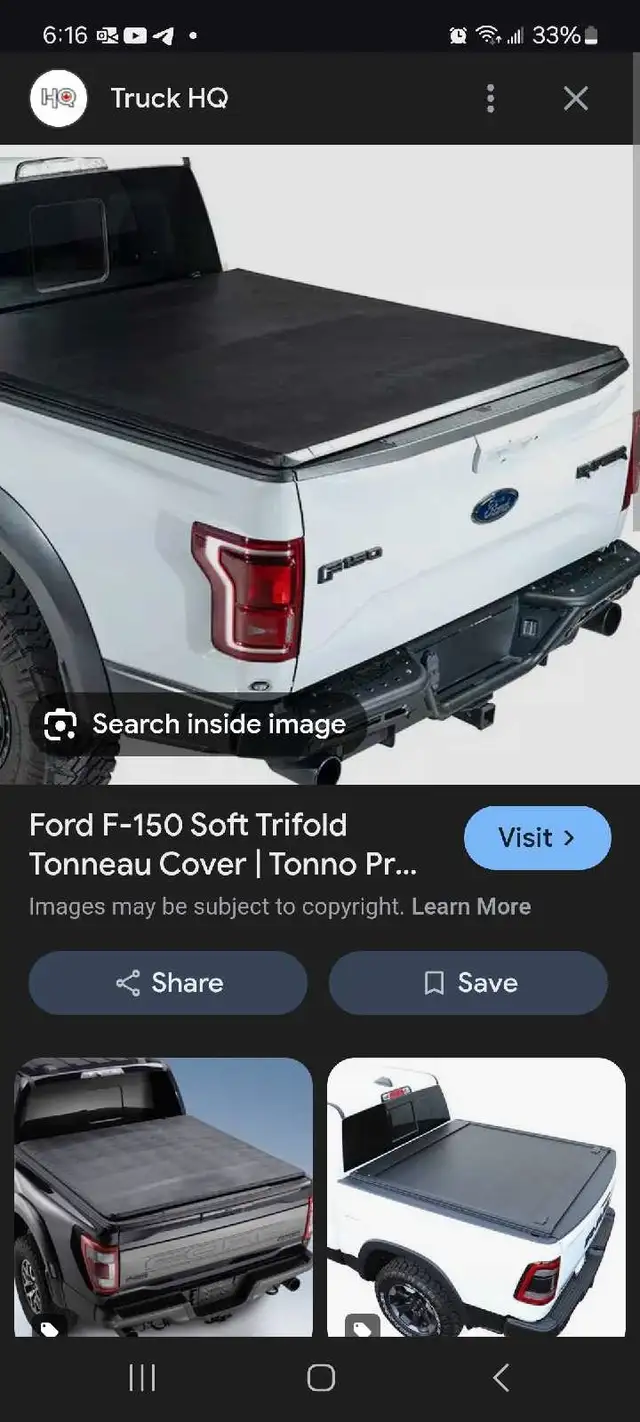This screenshot has width=640, height=1422.
Task: Save this image to collection
Action: pos(468,983)
